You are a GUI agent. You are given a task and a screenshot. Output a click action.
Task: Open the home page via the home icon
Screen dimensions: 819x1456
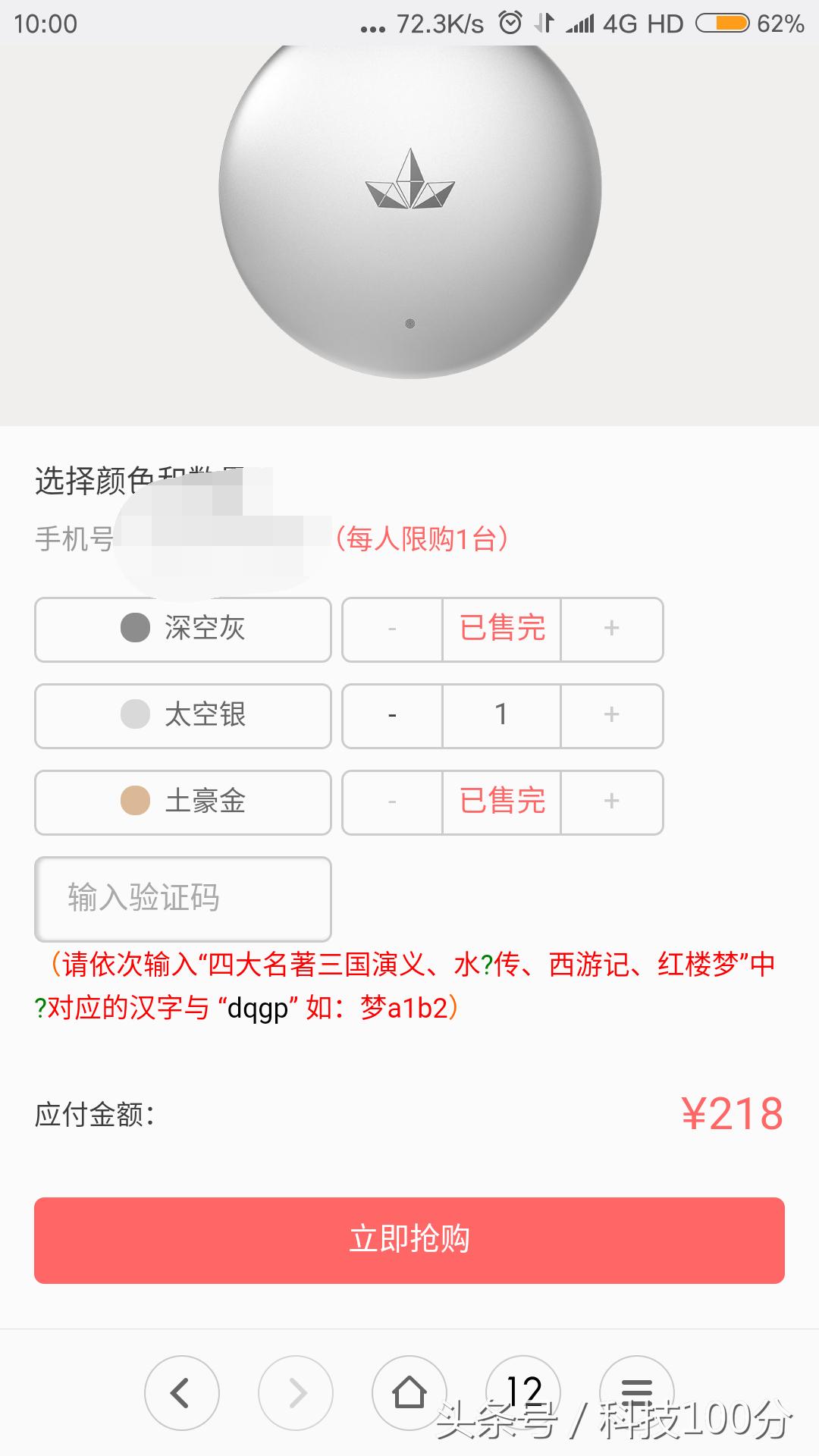point(410,1392)
